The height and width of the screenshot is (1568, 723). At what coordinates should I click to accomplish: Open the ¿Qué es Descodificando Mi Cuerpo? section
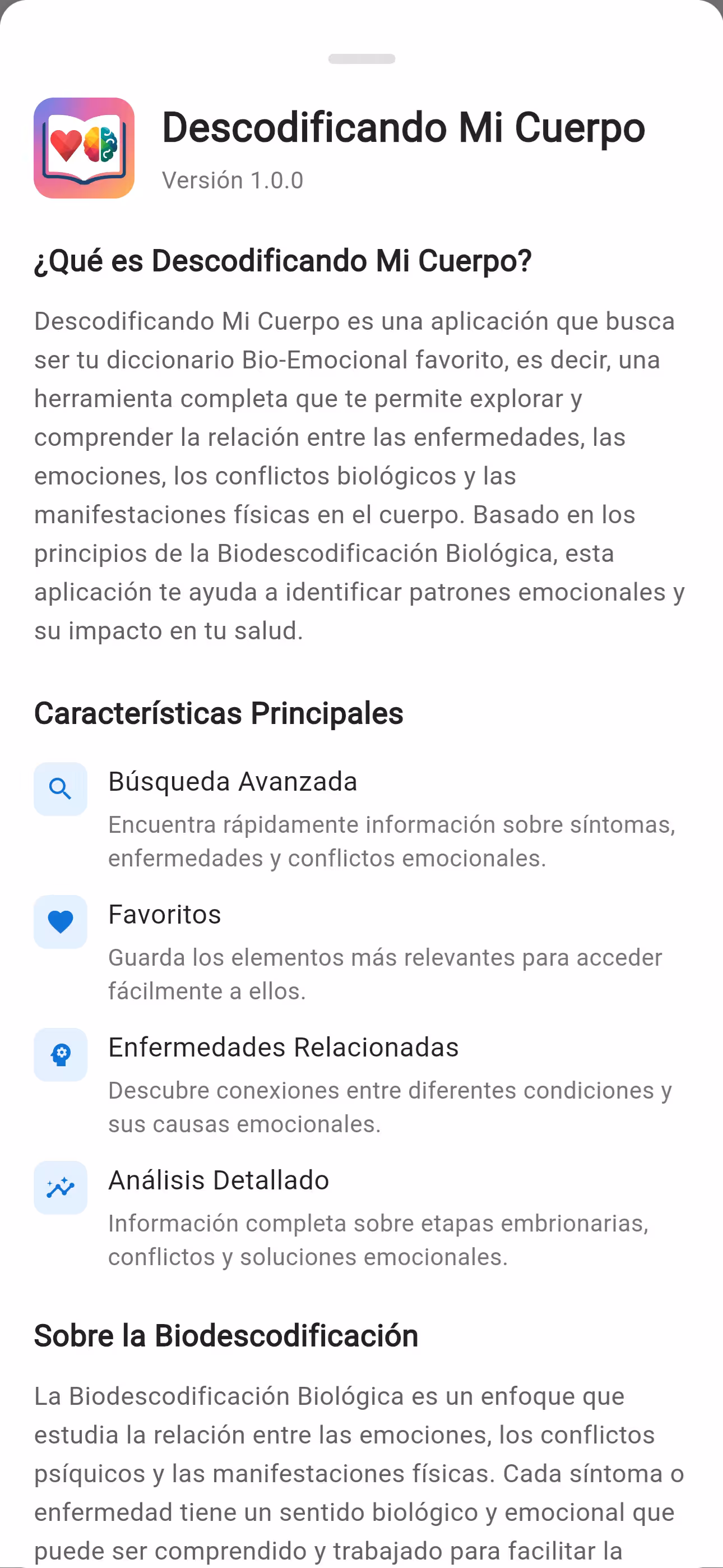tap(282, 262)
